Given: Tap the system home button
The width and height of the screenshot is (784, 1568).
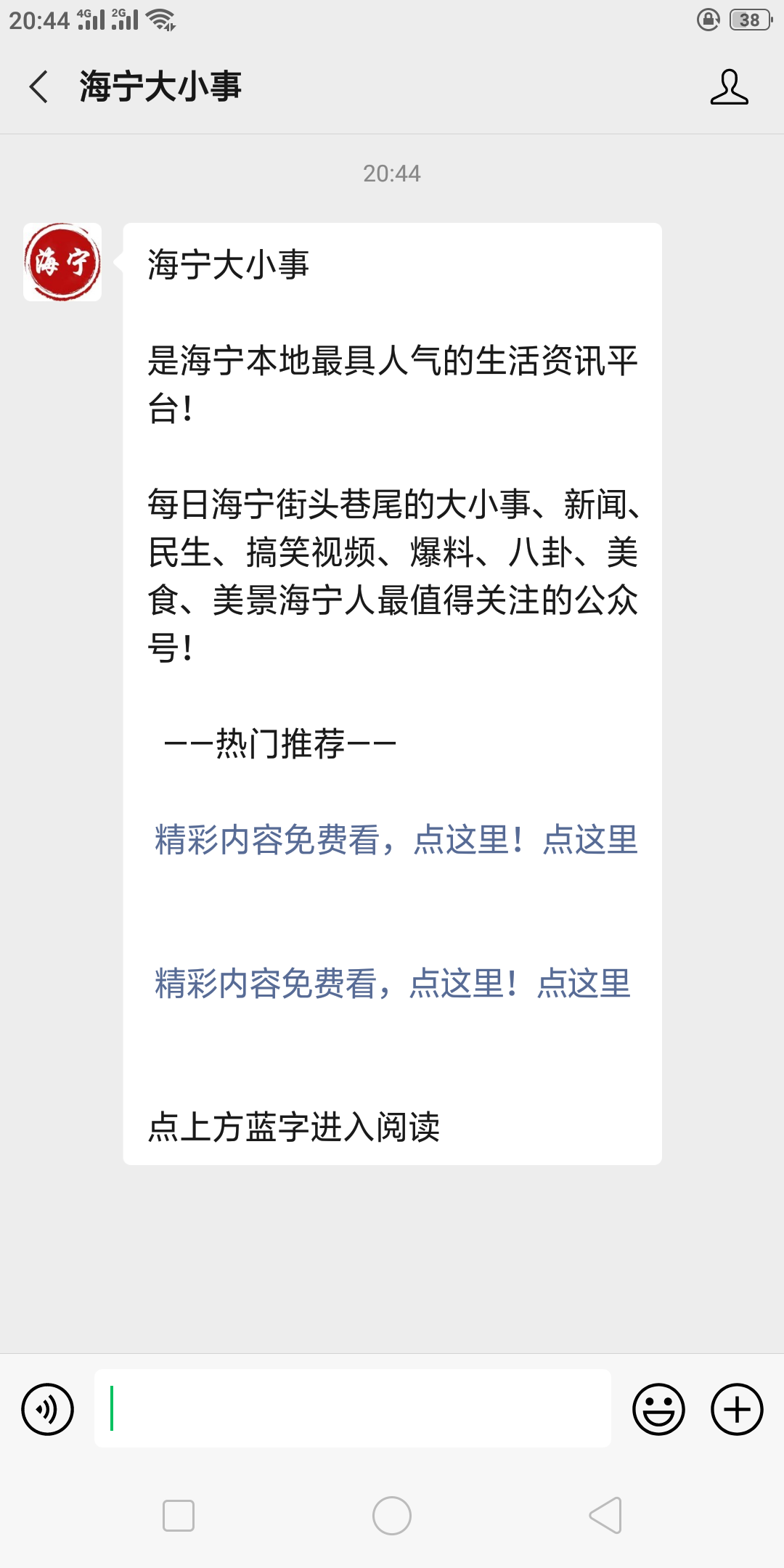Looking at the screenshot, I should point(392,1516).
